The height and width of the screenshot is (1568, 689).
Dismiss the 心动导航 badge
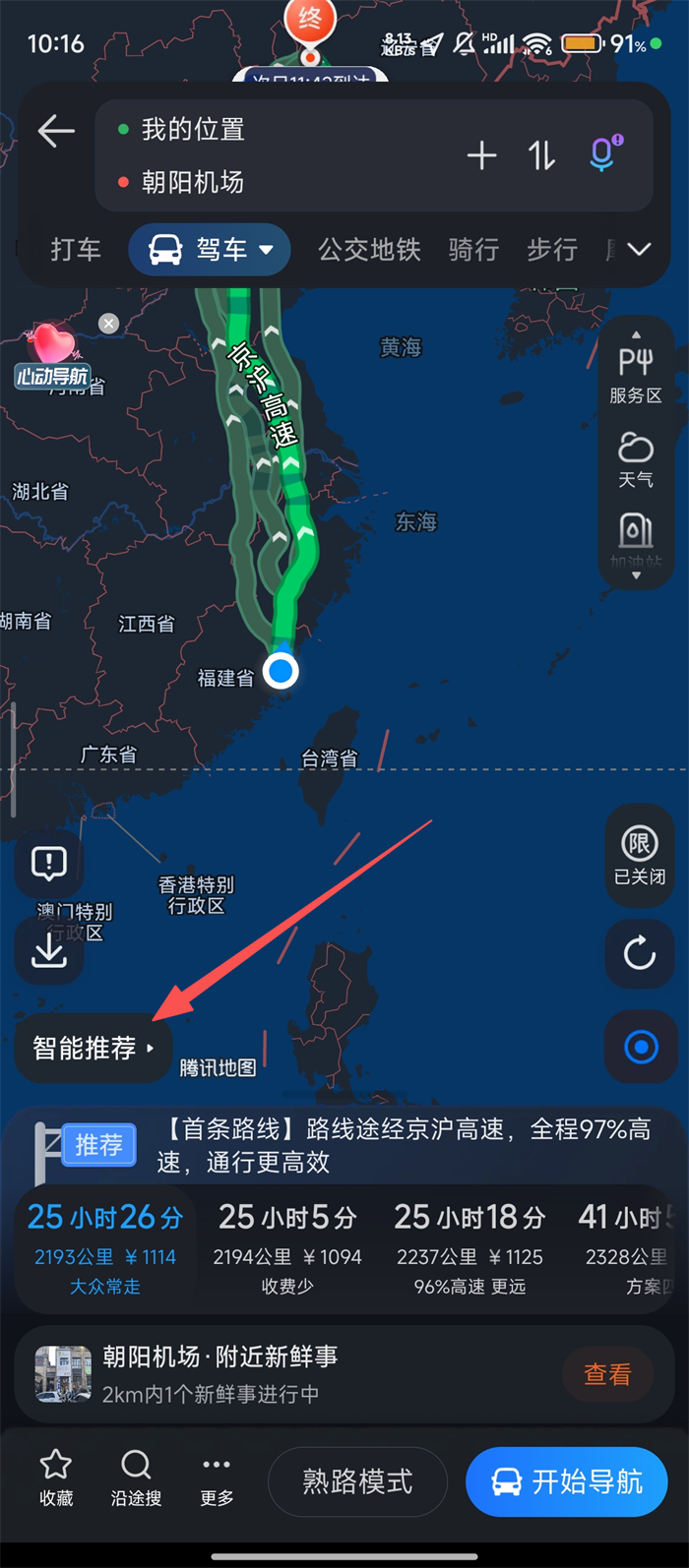[109, 323]
